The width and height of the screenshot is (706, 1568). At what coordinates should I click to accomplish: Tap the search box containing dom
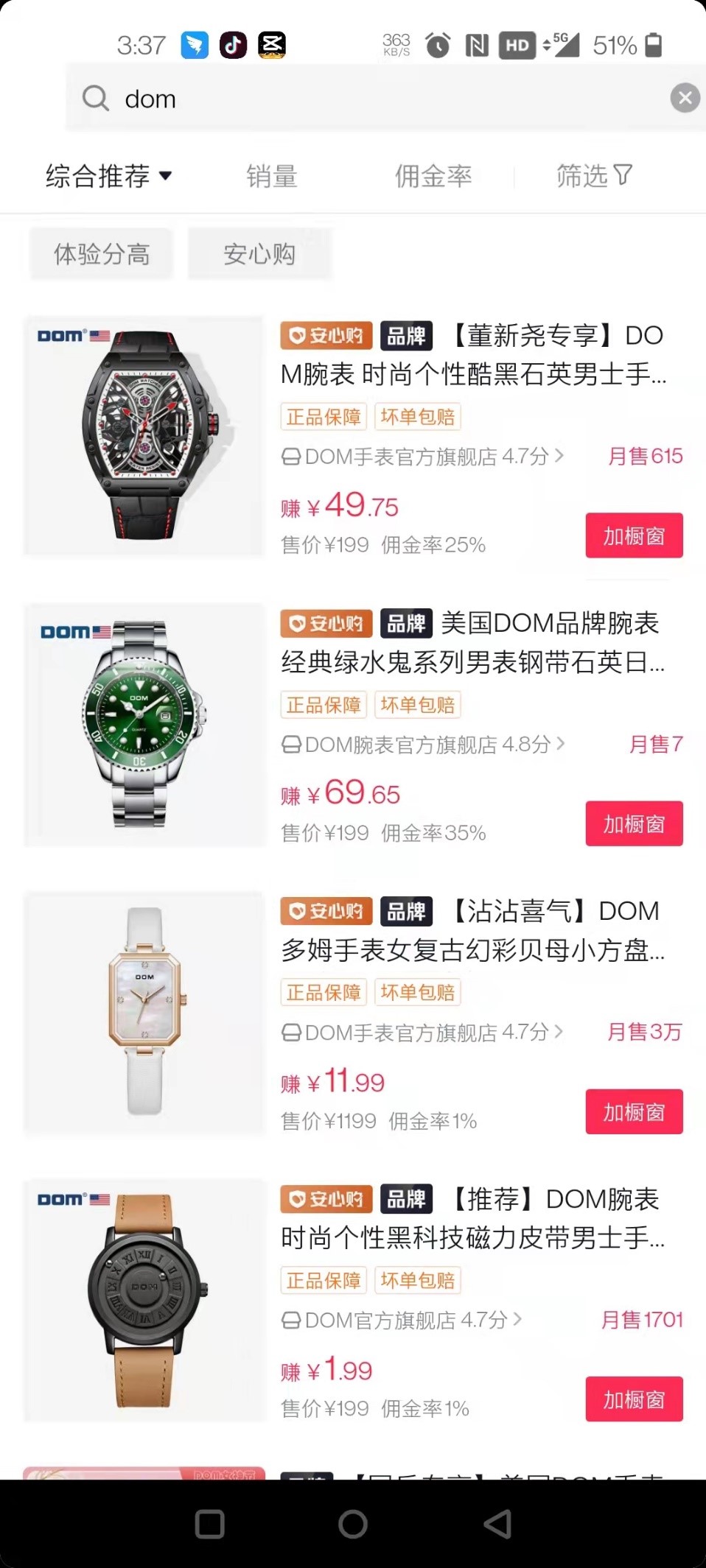coord(368,99)
